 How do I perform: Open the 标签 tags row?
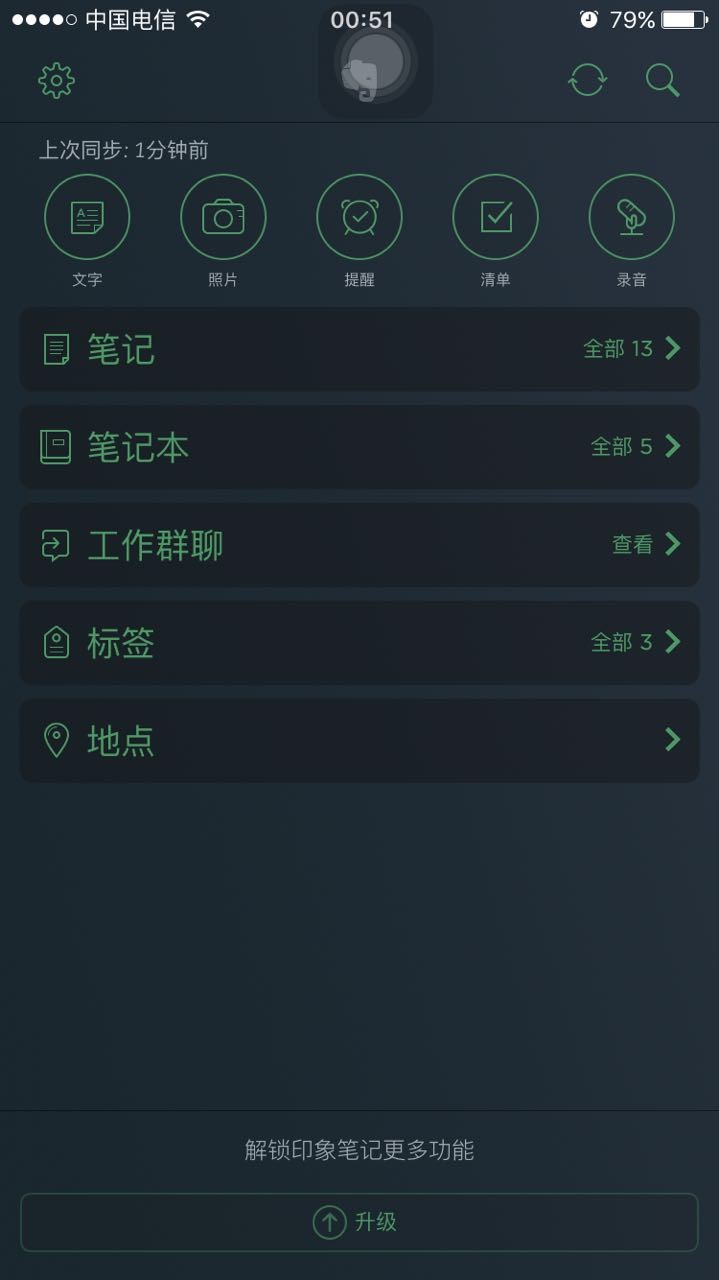click(359, 643)
